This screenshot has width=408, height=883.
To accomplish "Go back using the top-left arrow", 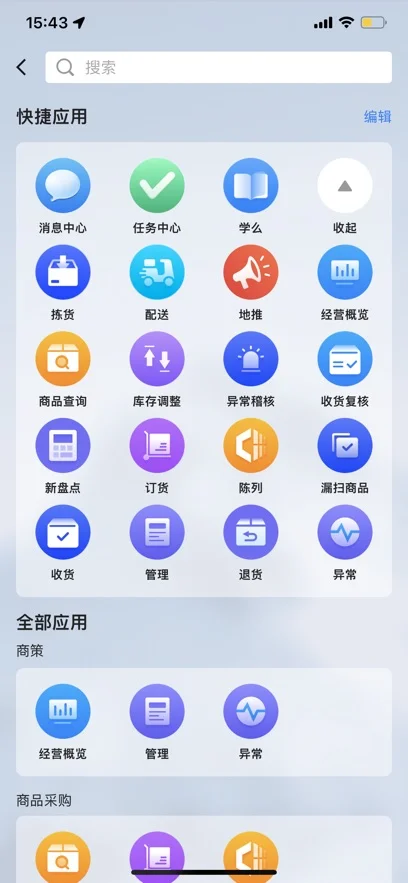I will [x=21, y=68].
